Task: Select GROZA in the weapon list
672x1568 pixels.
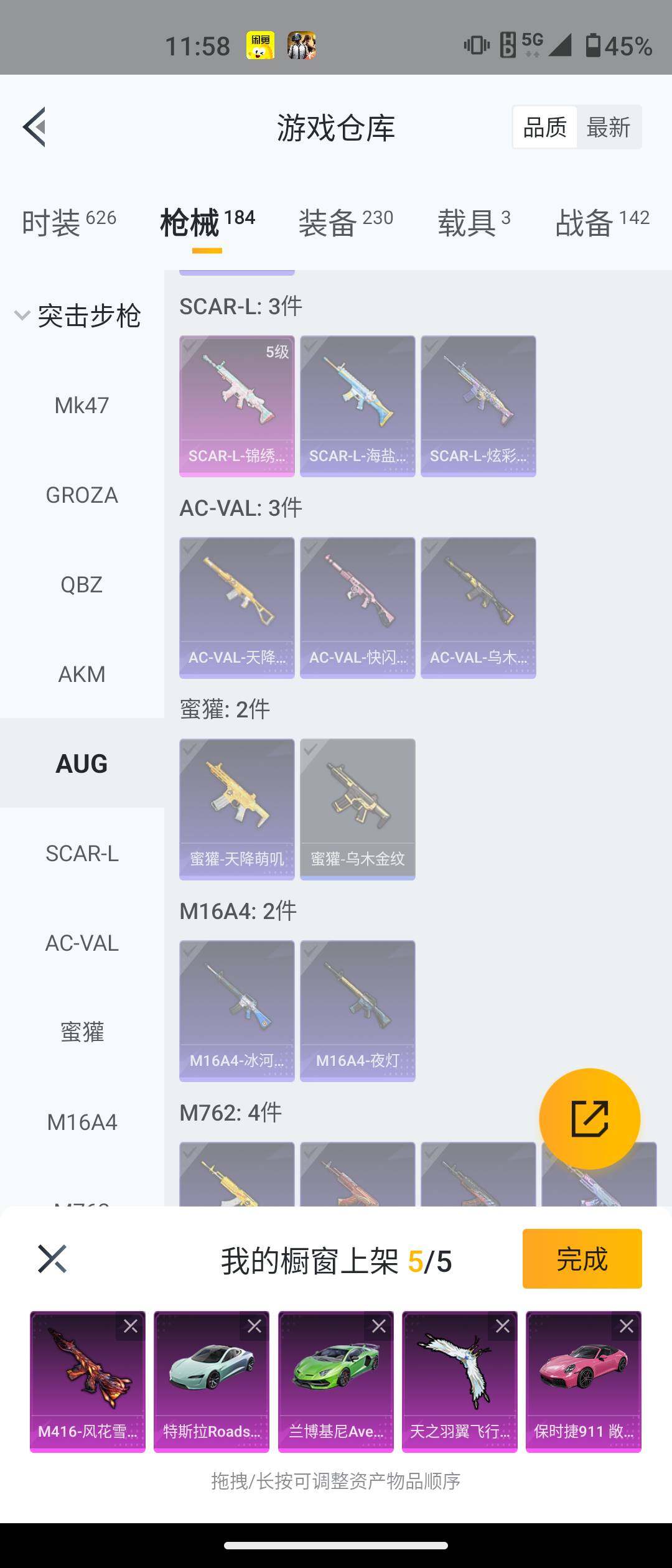Action: [x=82, y=495]
